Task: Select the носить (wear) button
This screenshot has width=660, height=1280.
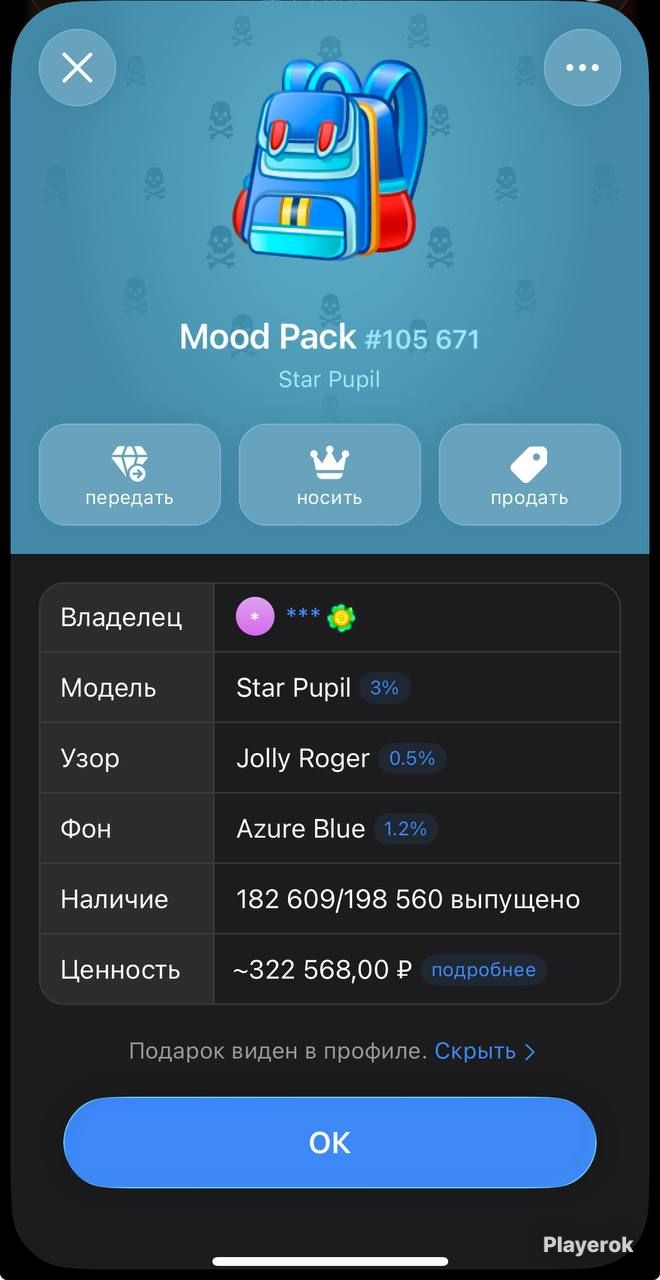Action: coord(330,475)
